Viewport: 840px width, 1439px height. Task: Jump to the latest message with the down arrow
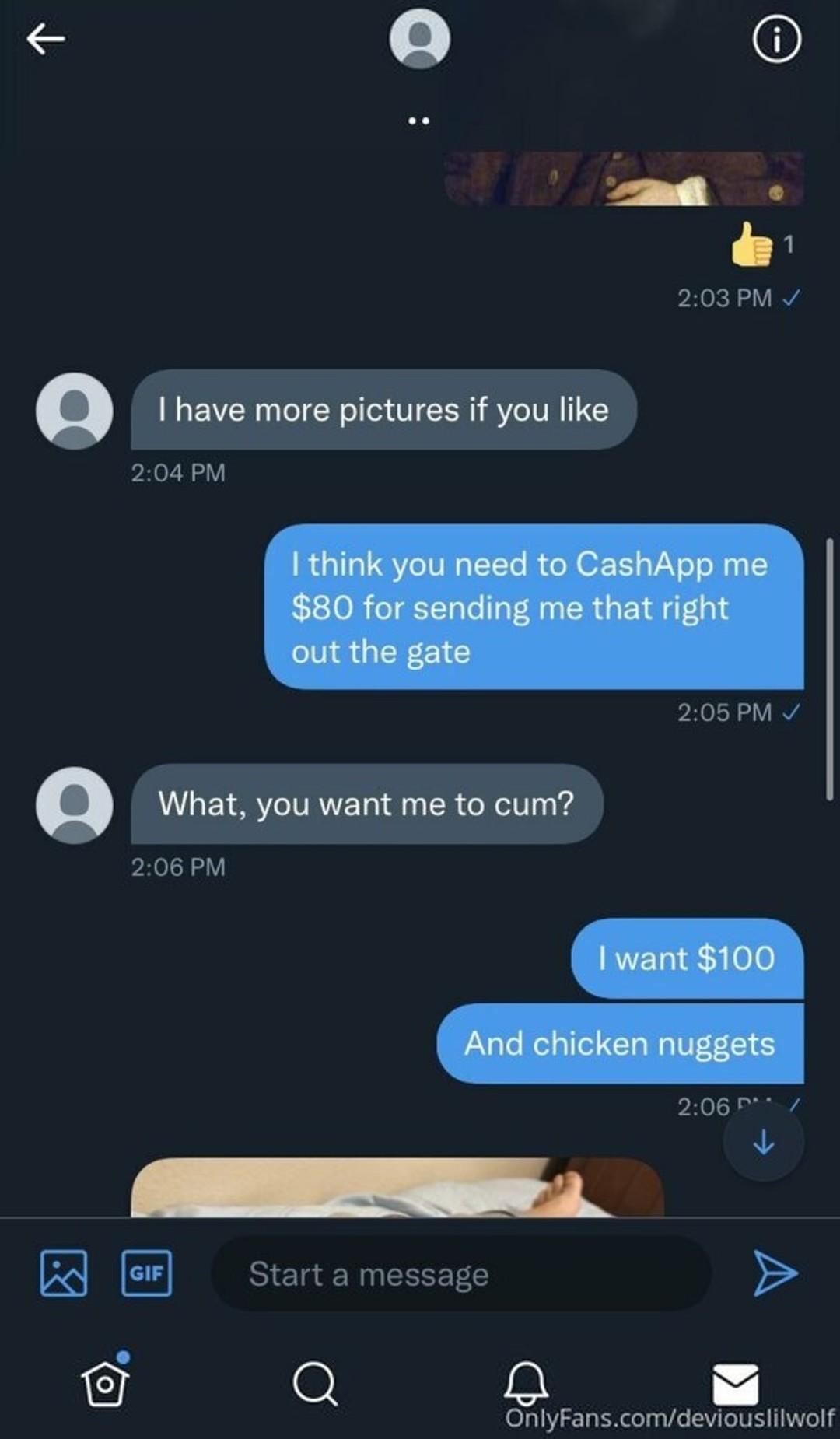[764, 1141]
